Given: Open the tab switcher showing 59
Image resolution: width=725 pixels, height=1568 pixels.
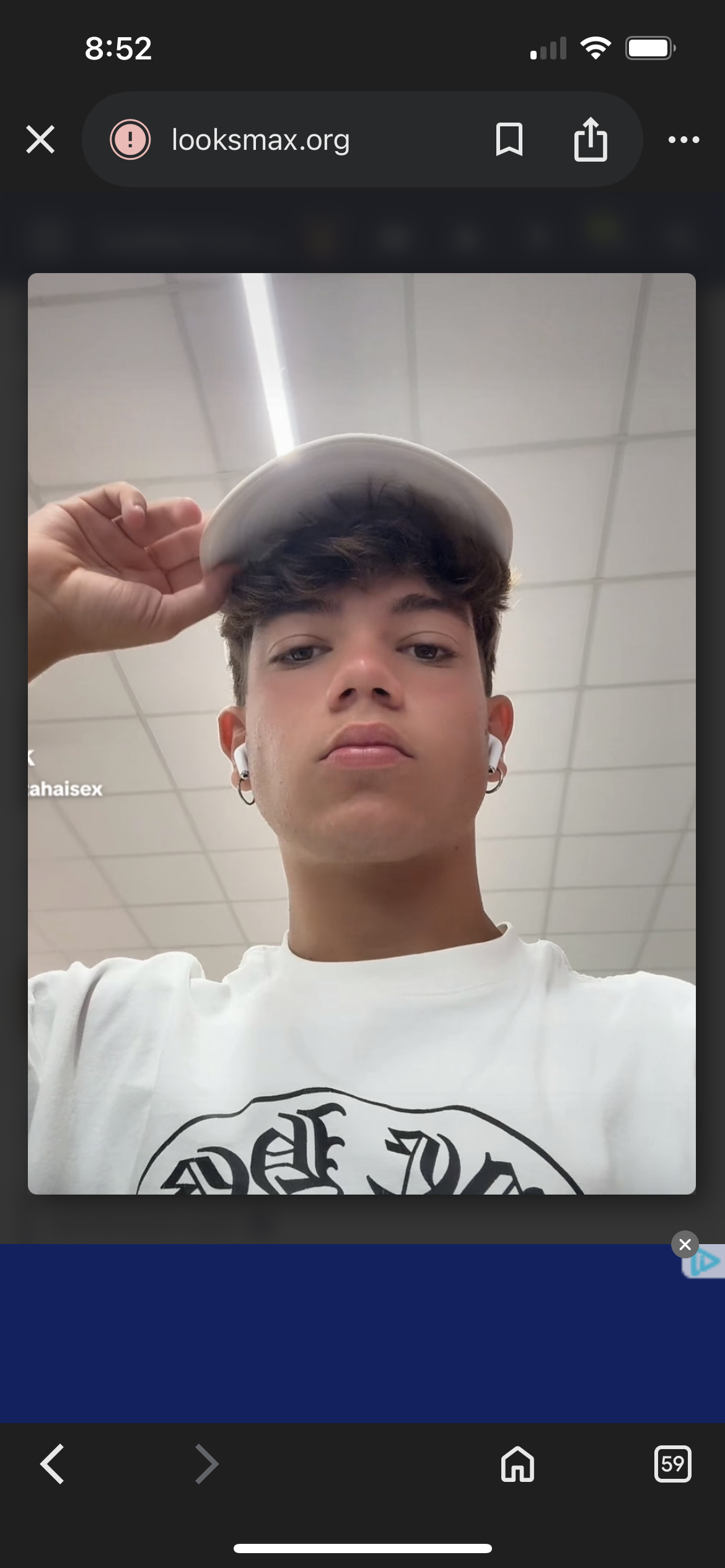Looking at the screenshot, I should click(672, 1465).
